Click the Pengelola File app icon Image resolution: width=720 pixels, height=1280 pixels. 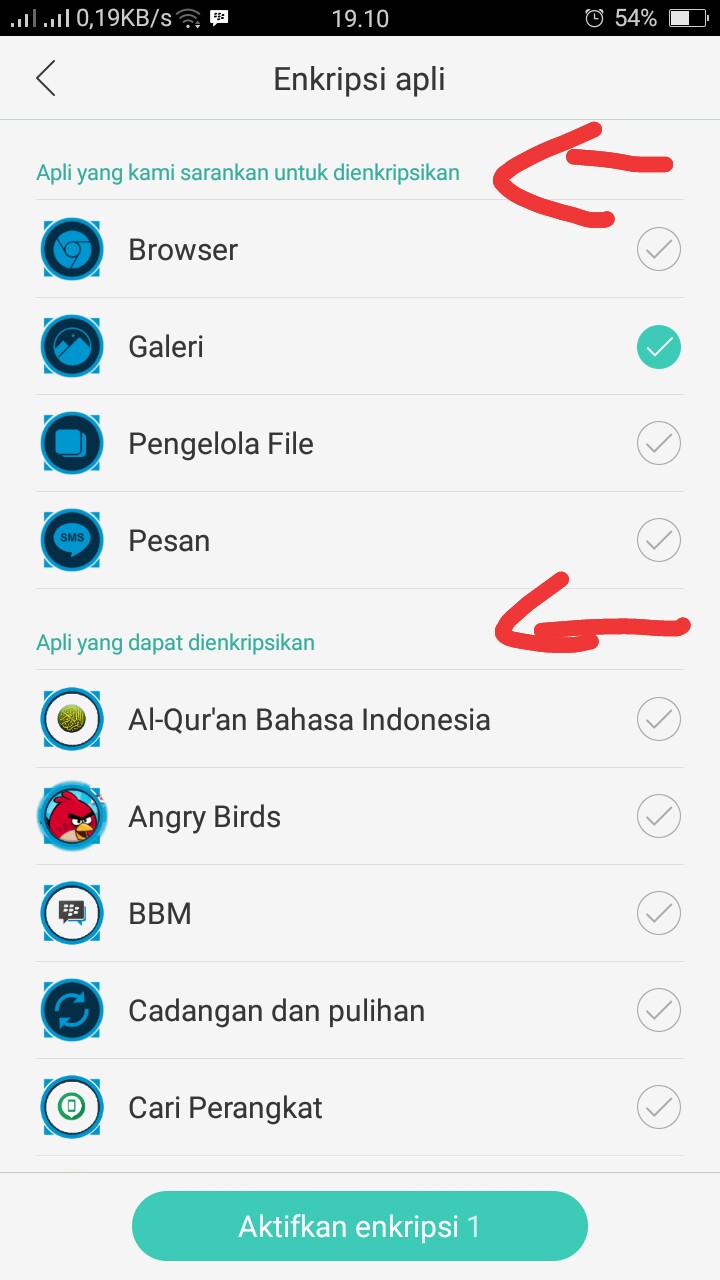tap(71, 442)
